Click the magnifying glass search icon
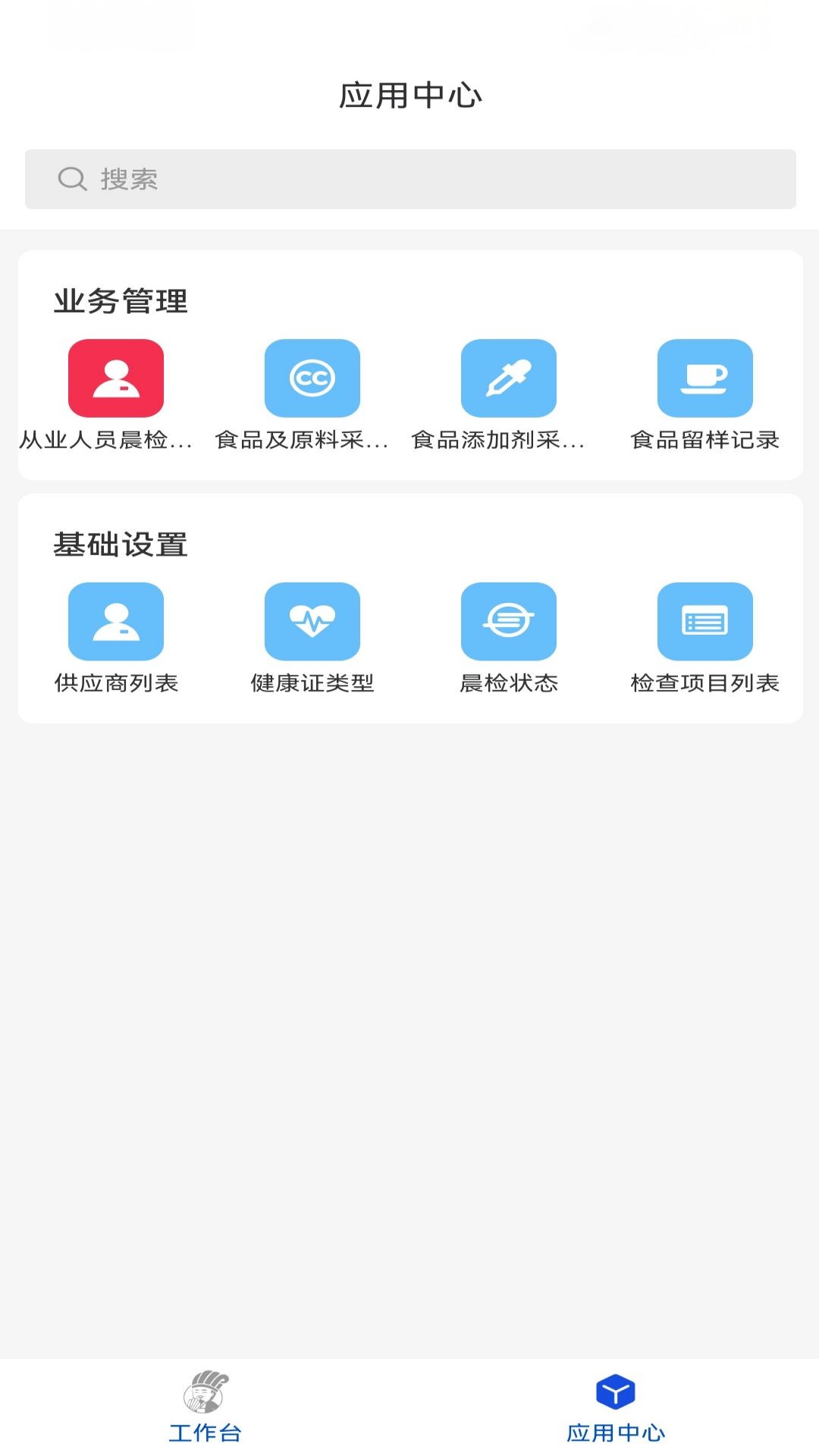This screenshot has height=1456, width=819. [72, 179]
